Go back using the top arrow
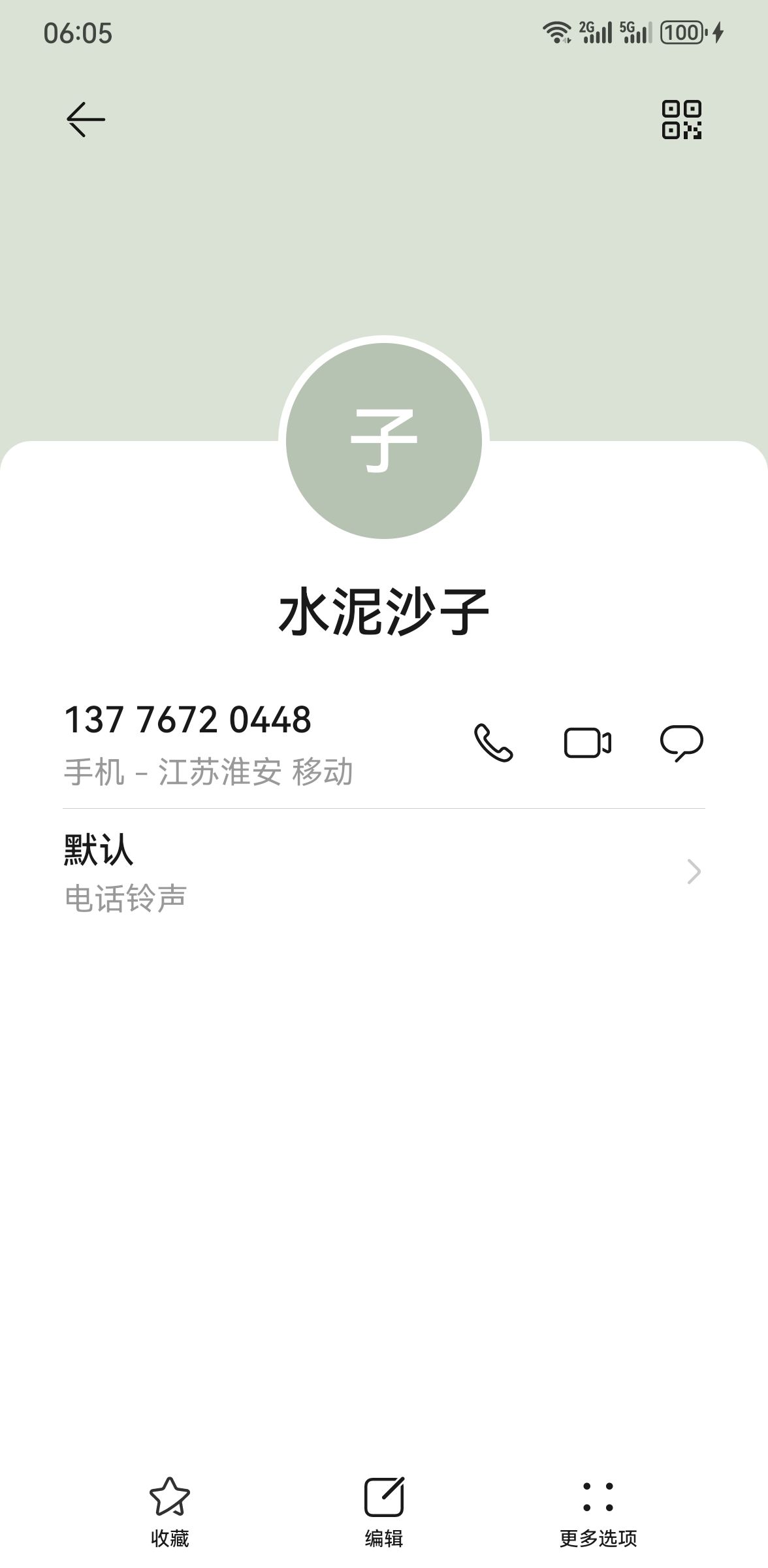768x1568 pixels. pyautogui.click(x=86, y=120)
